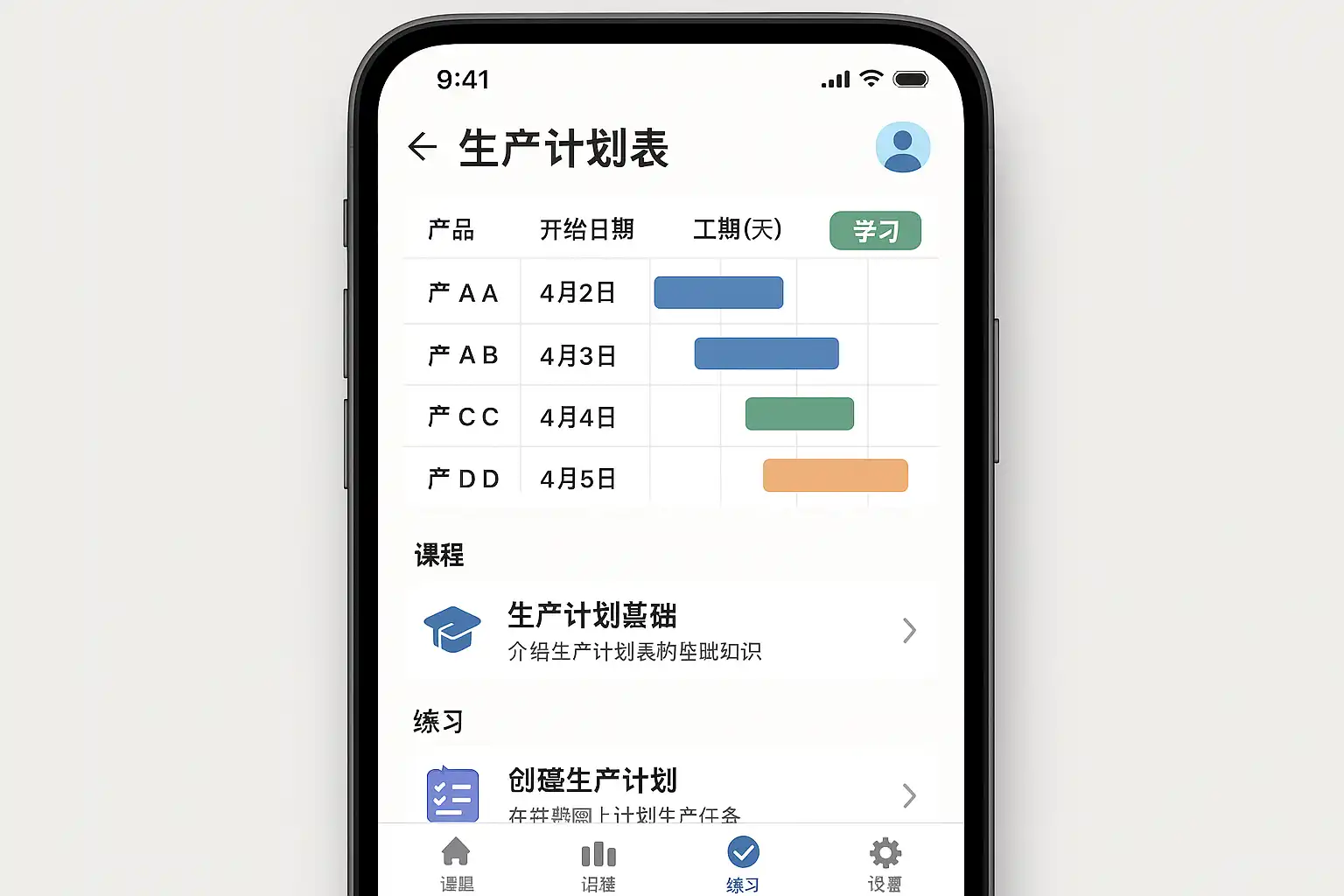Open the 创建生产计划 exercise
1344x896 pixels.
[x=670, y=793]
